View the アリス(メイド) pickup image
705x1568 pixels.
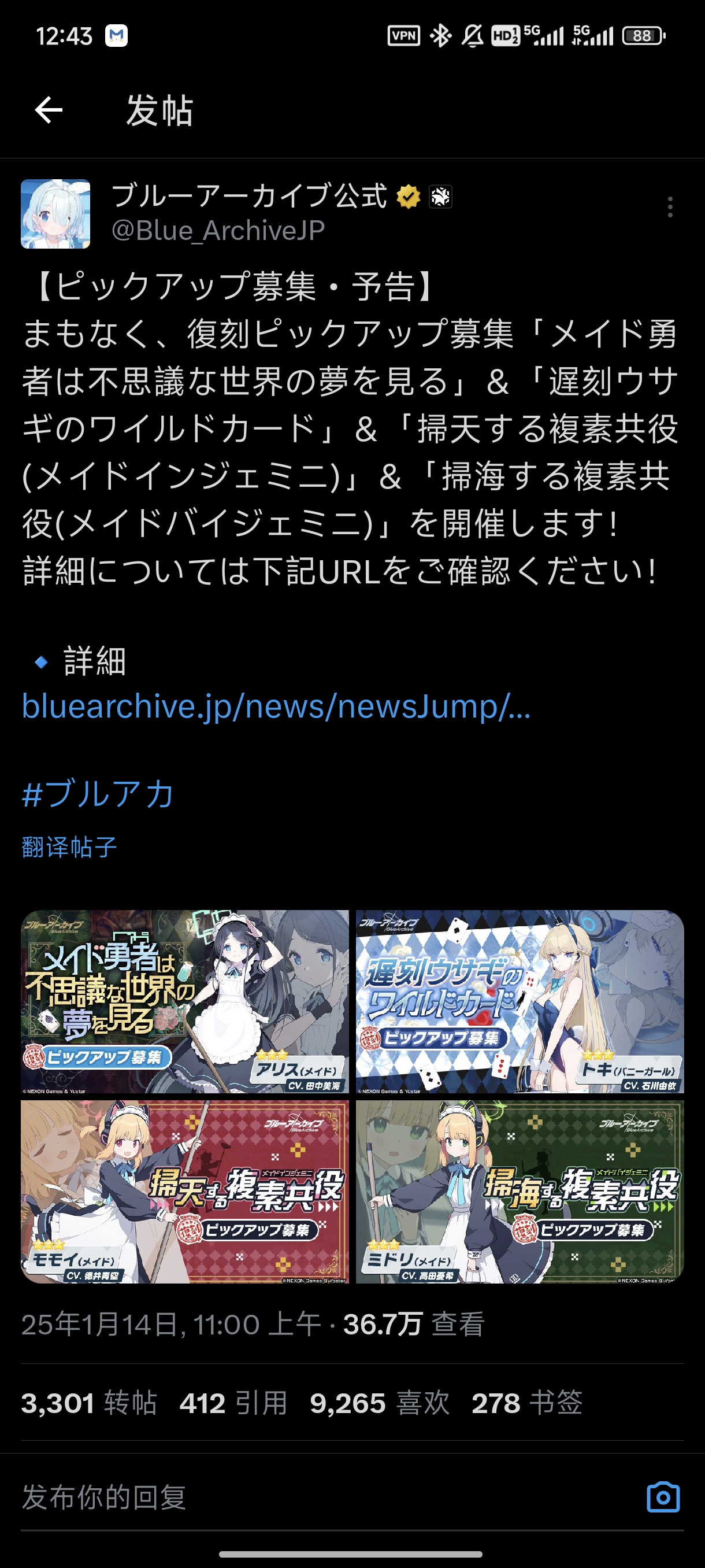tap(185, 1001)
